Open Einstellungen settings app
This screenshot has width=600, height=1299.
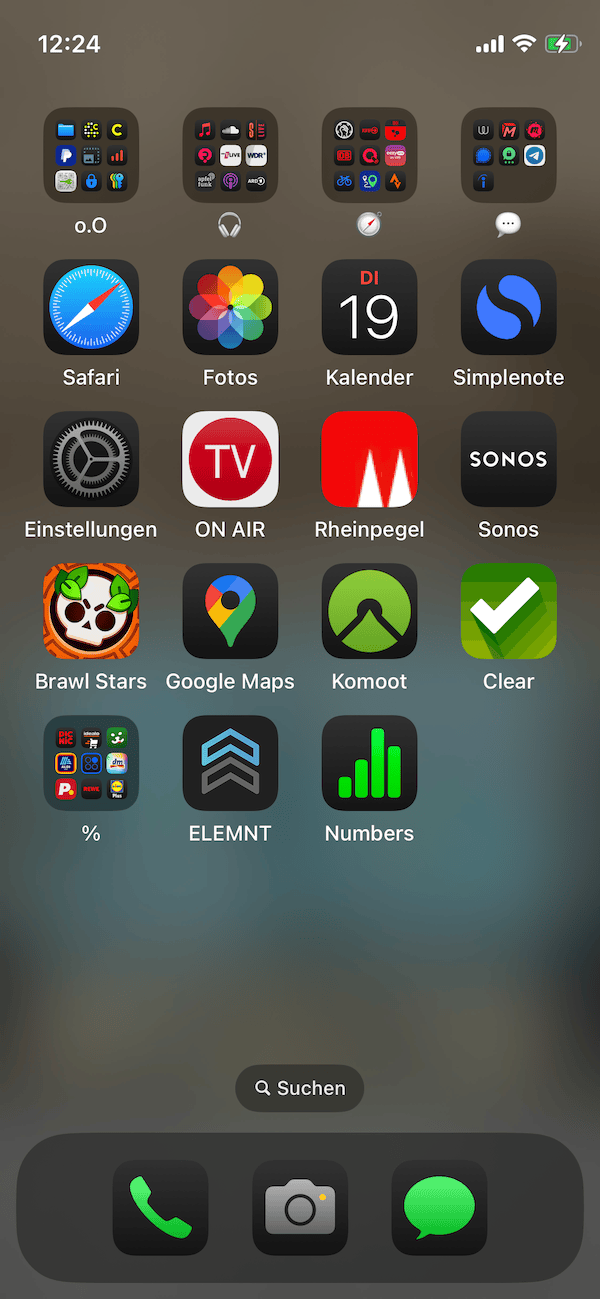tap(91, 460)
